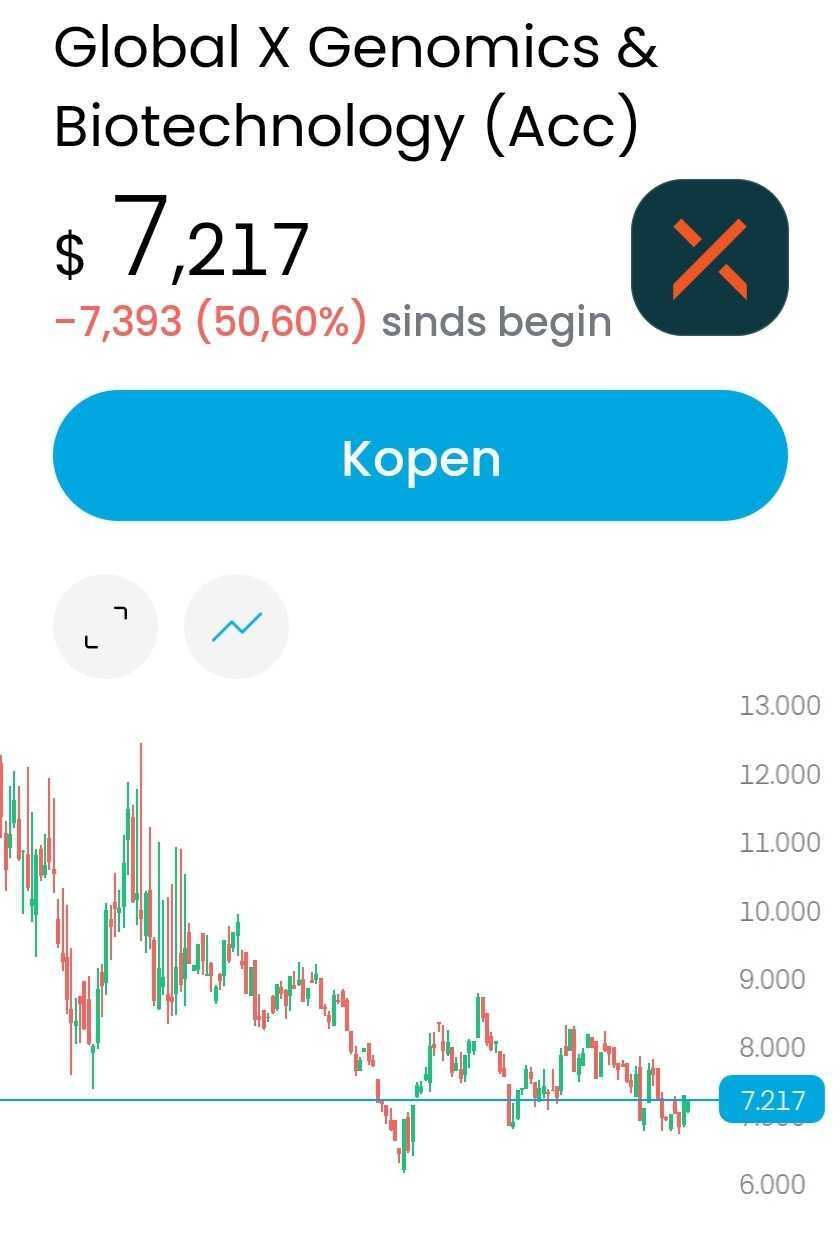Tap the Kopen button to buy
This screenshot has width=839, height=1246.
click(420, 456)
